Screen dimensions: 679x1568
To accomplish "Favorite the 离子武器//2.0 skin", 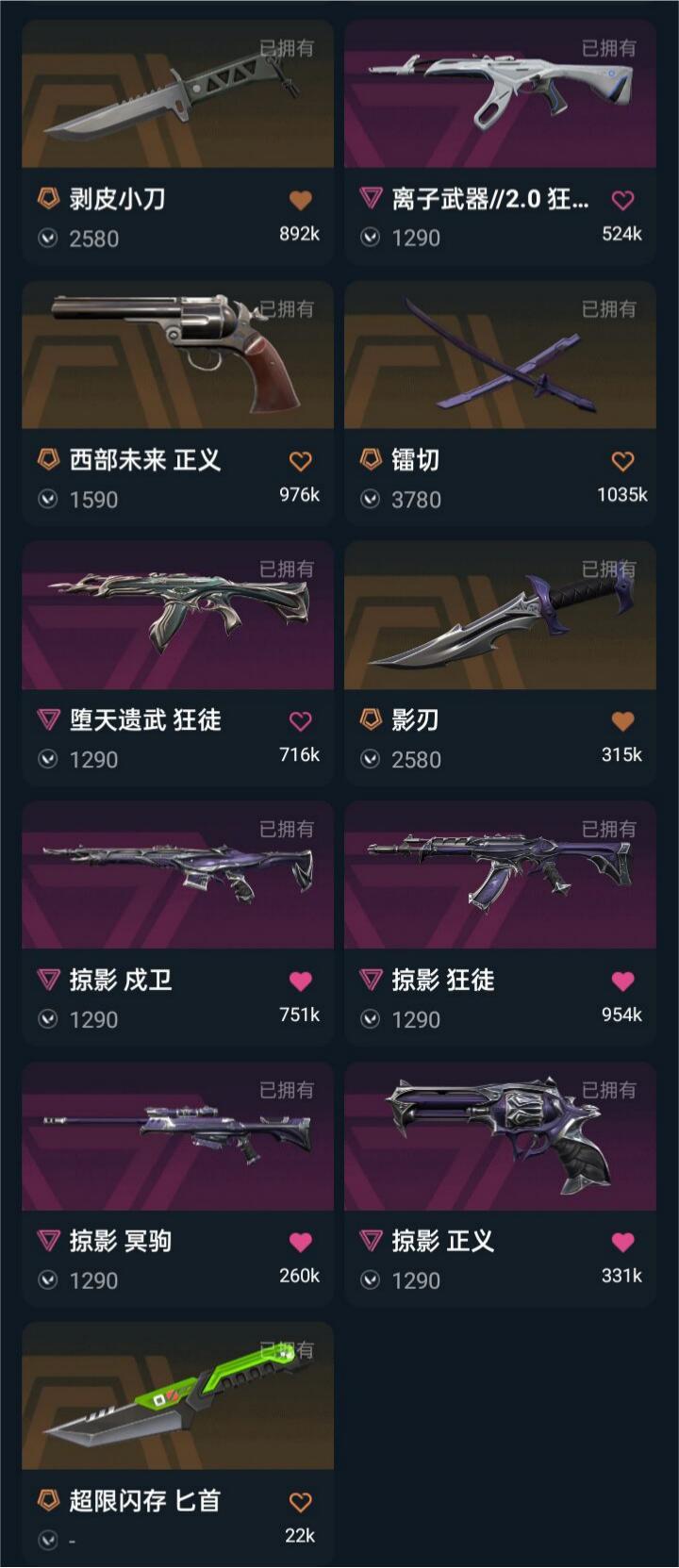I will [622, 200].
